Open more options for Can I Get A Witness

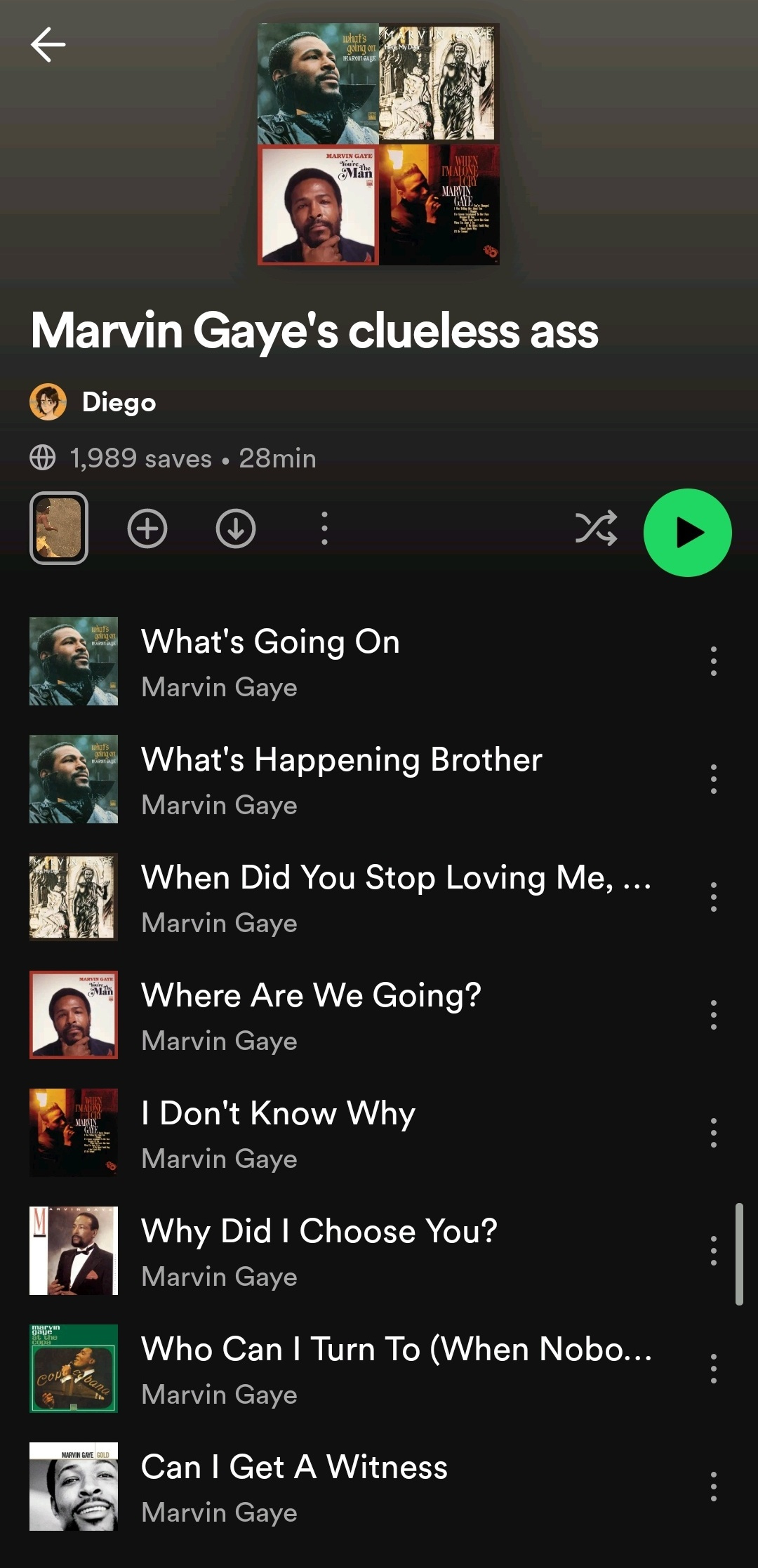tap(713, 1487)
